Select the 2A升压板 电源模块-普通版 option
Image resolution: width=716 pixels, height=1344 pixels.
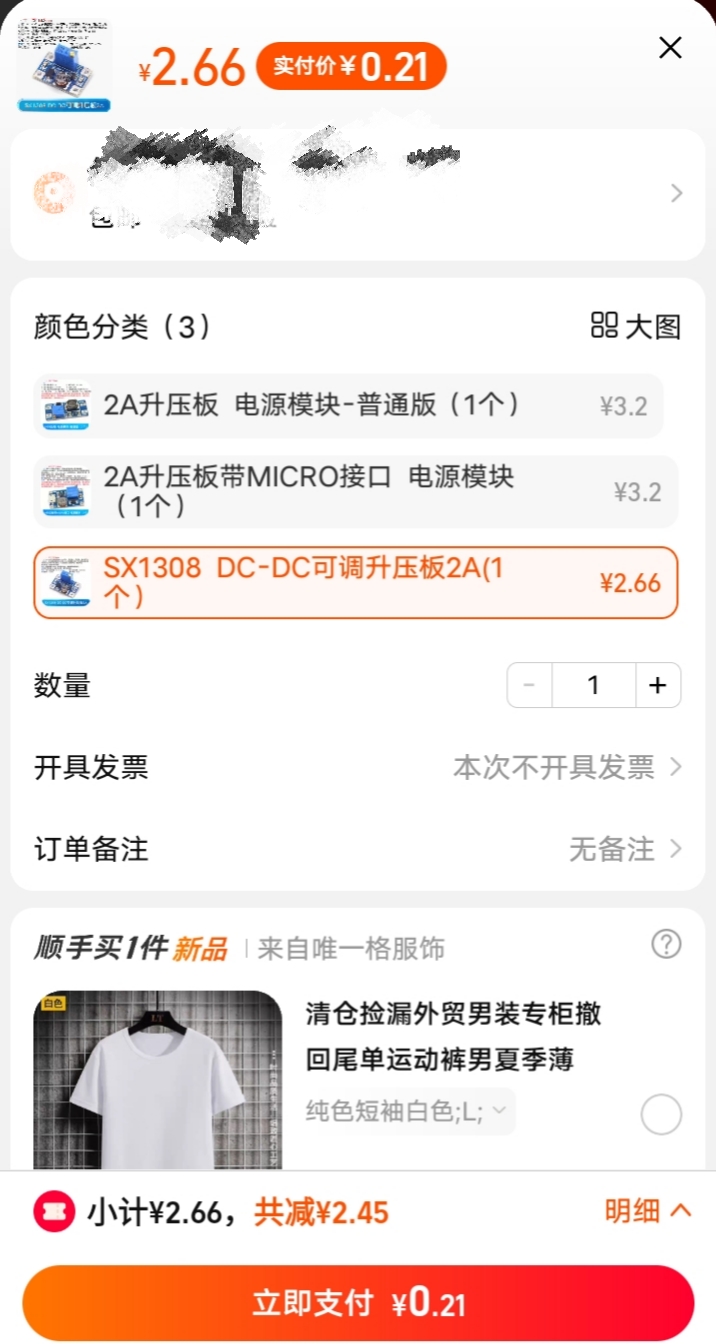(x=348, y=405)
